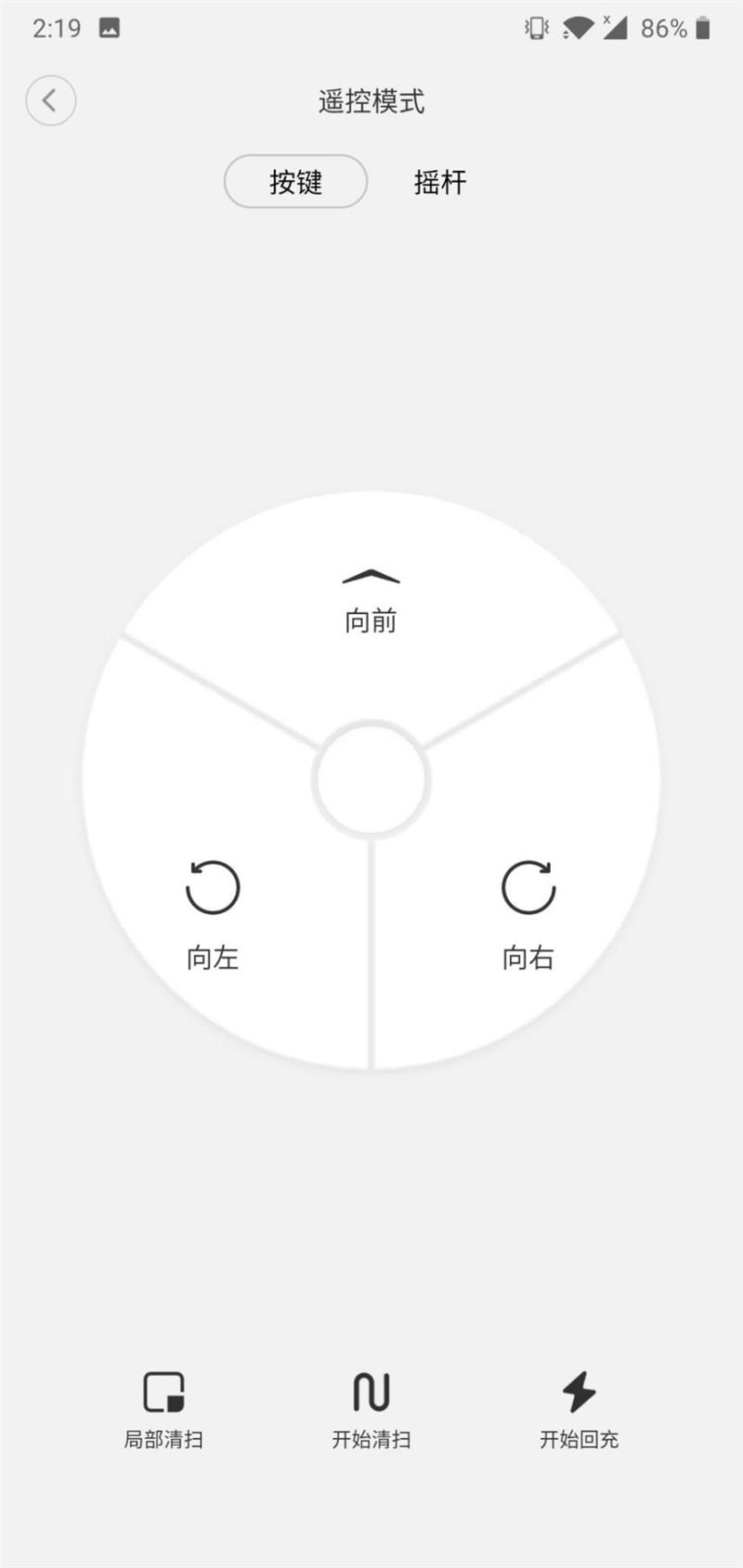Tap the vibration mode status bar icon
Screen dimensions: 743x1568
click(537, 27)
